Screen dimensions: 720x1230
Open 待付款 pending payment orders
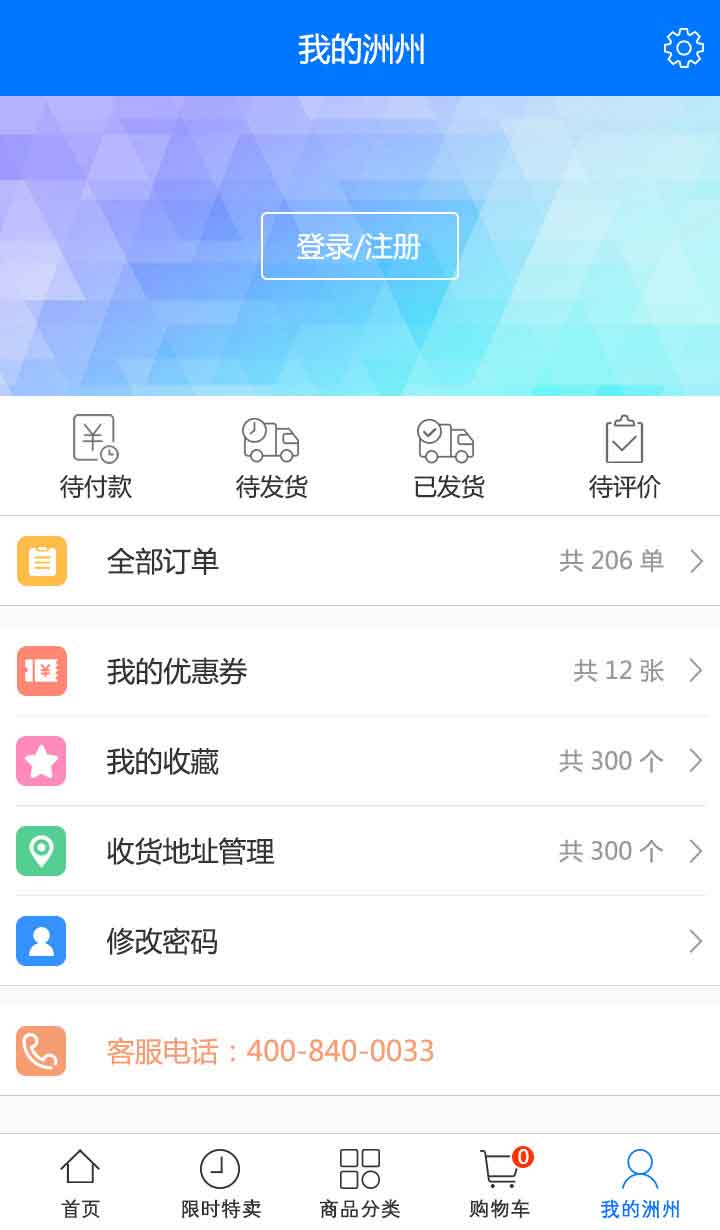coord(96,457)
